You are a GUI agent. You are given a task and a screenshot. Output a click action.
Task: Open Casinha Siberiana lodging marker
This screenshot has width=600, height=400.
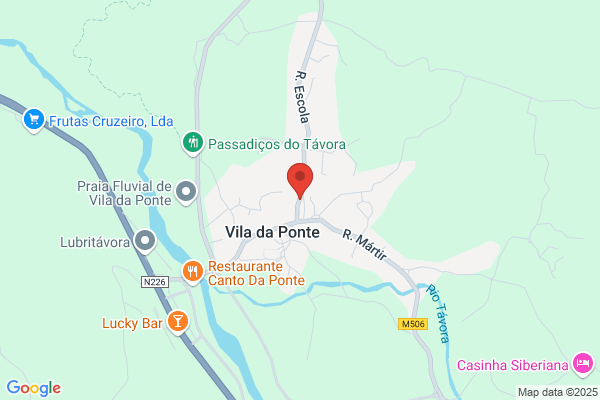coord(583,364)
